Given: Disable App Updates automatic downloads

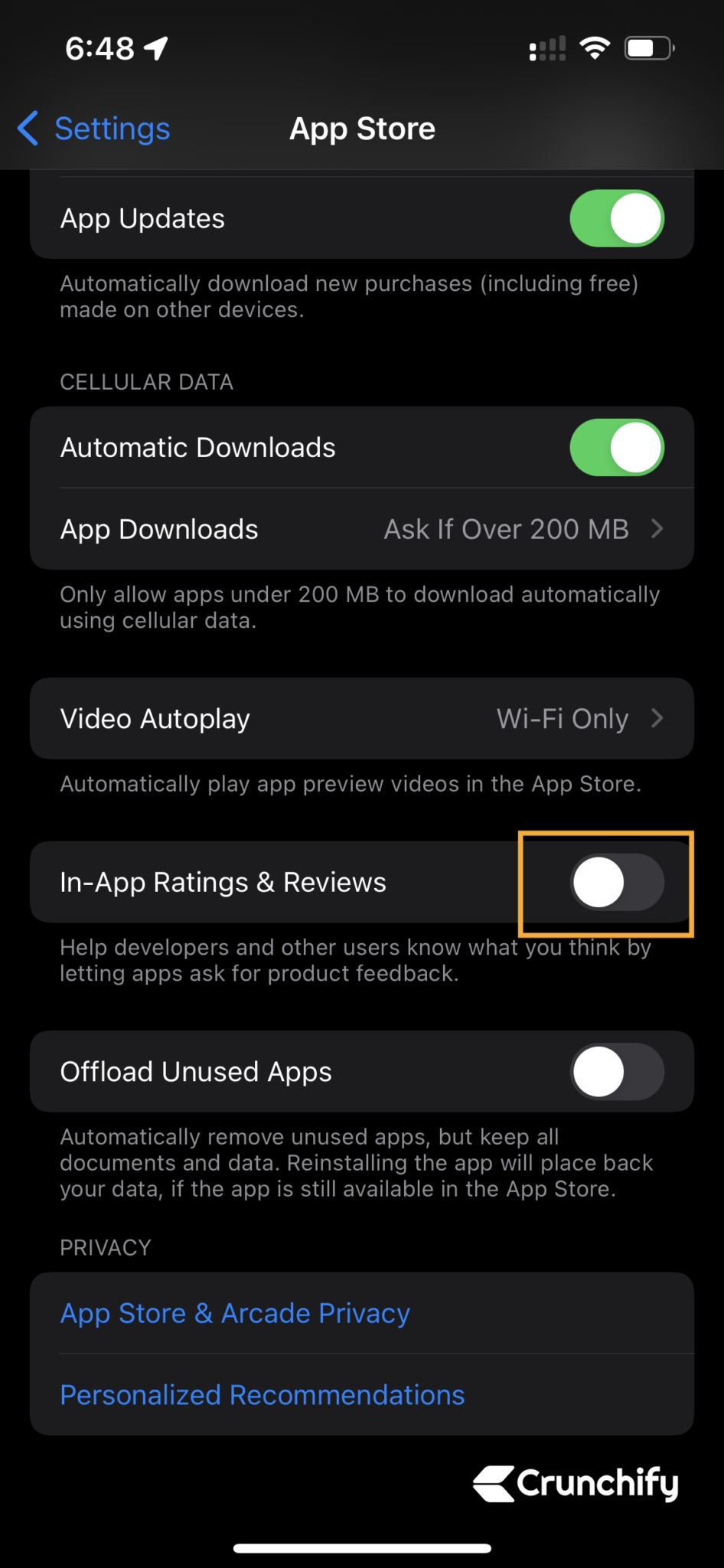Looking at the screenshot, I should [x=617, y=218].
